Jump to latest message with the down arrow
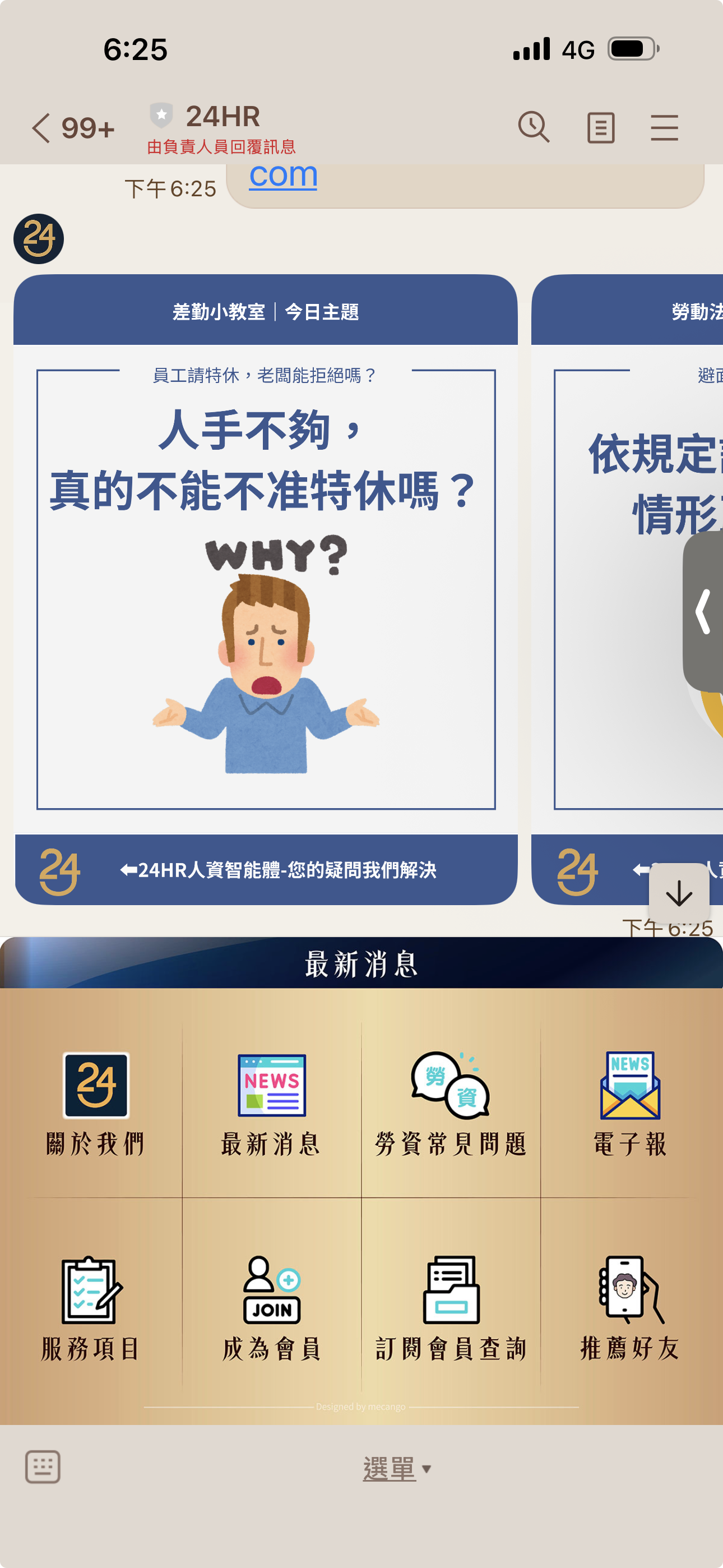 pos(679,893)
